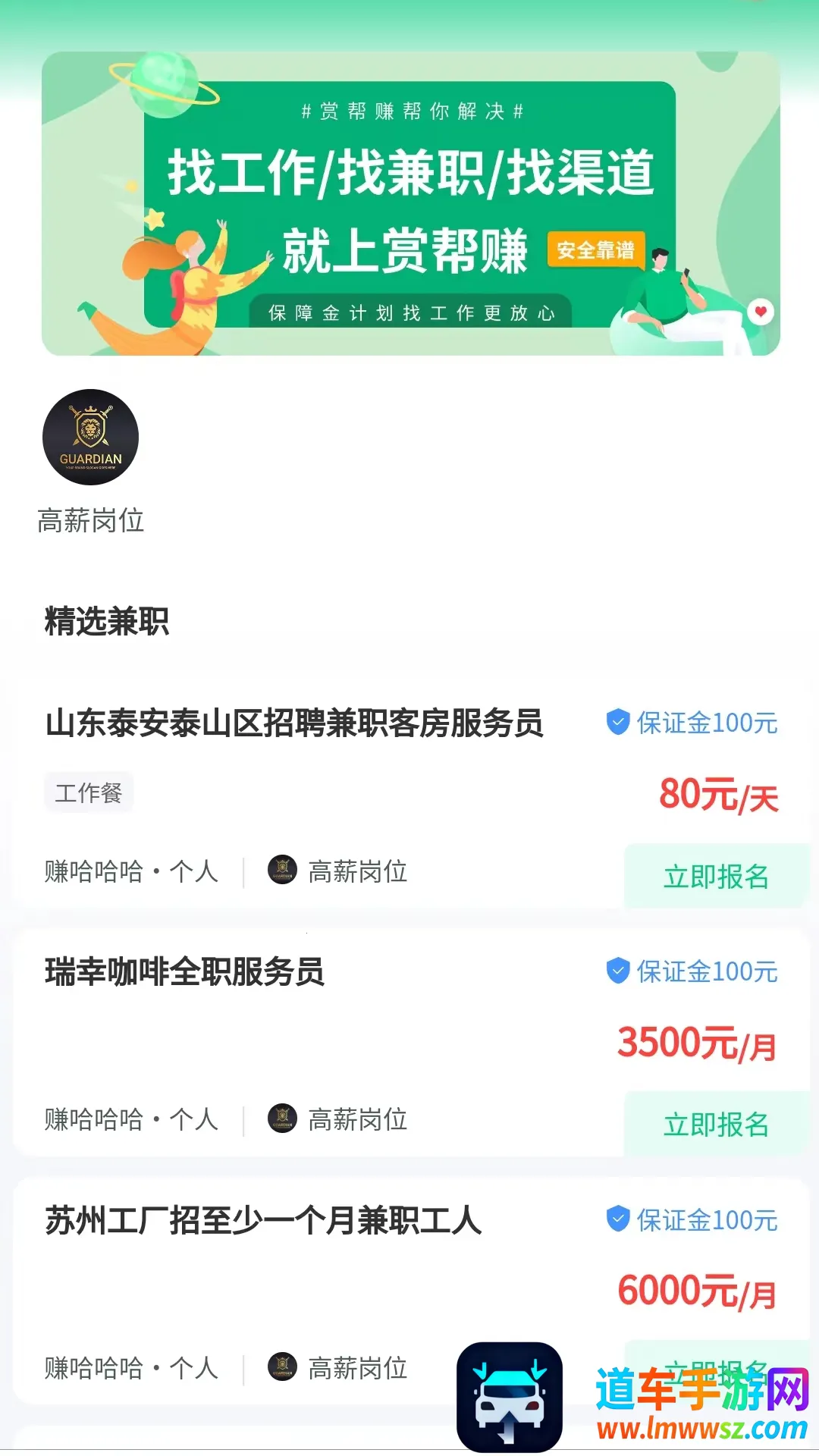
Task: Tap 立即报名 for the 80元/天 job
Action: coord(716,877)
